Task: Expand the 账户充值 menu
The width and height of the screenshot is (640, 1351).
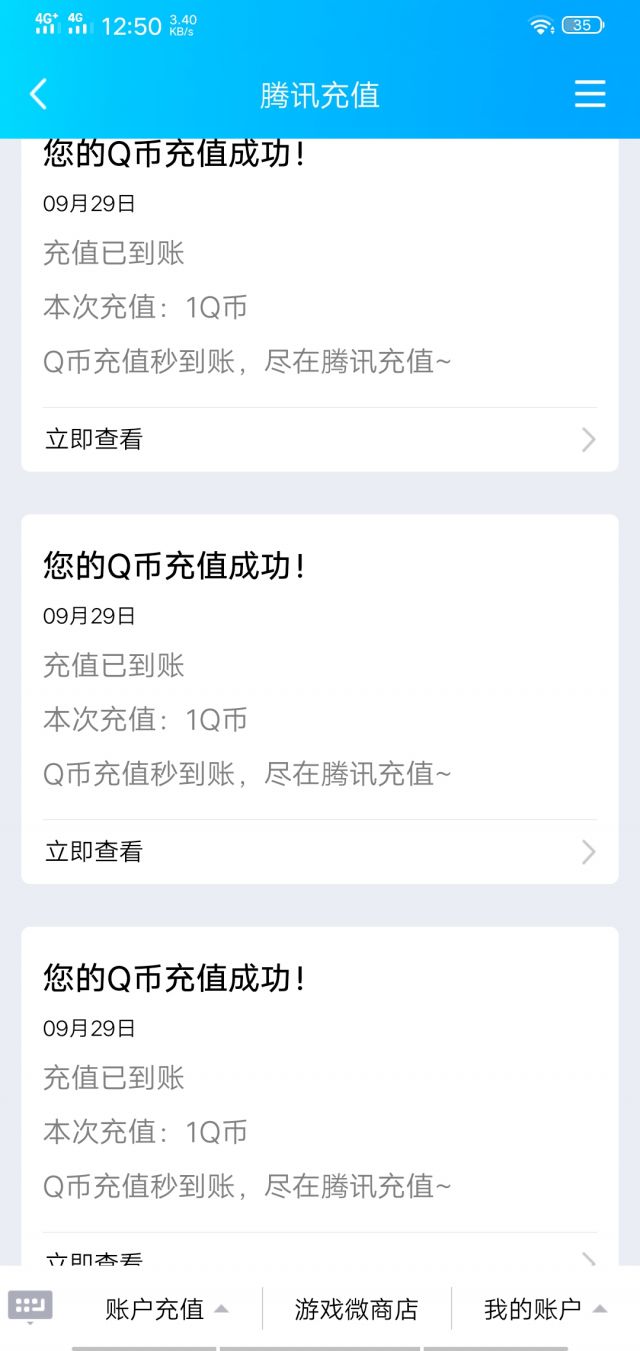Action: [167, 1309]
